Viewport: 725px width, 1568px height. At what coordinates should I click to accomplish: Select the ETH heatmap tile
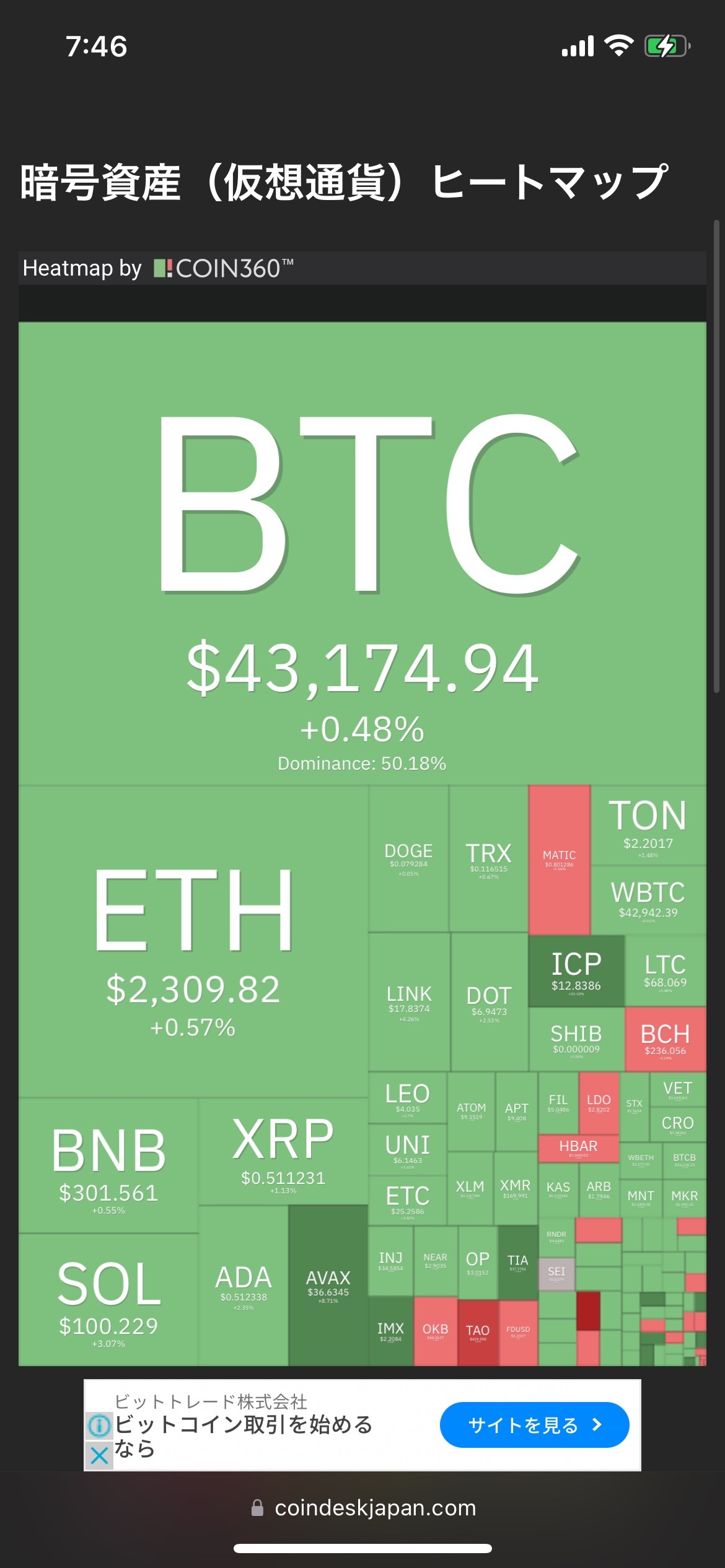coord(193,941)
